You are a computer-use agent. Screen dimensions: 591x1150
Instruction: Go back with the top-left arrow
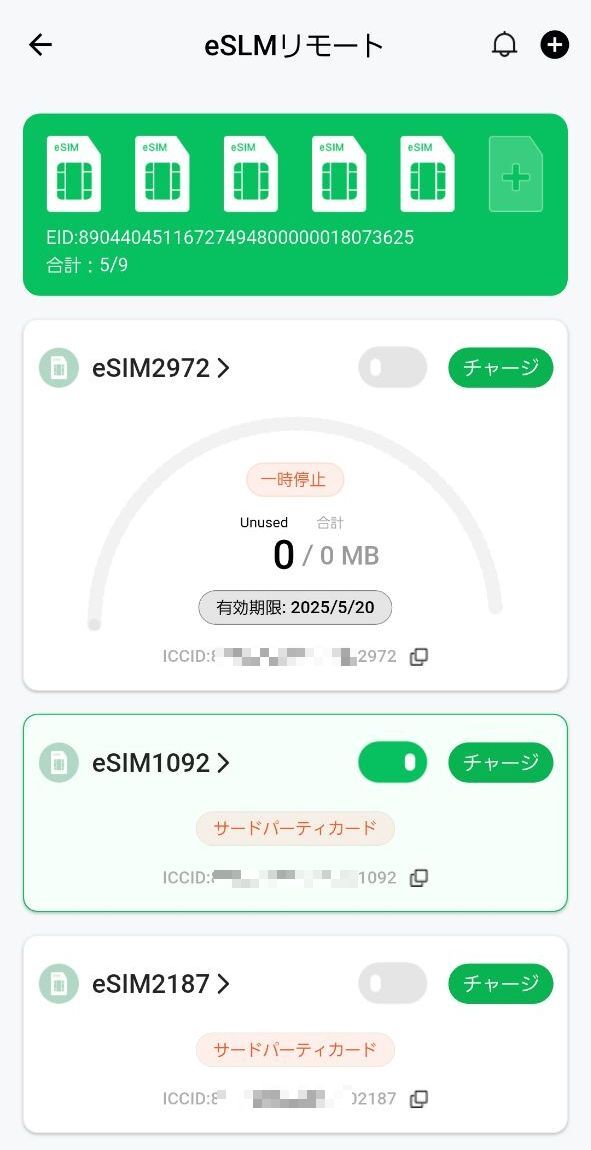[x=40, y=45]
